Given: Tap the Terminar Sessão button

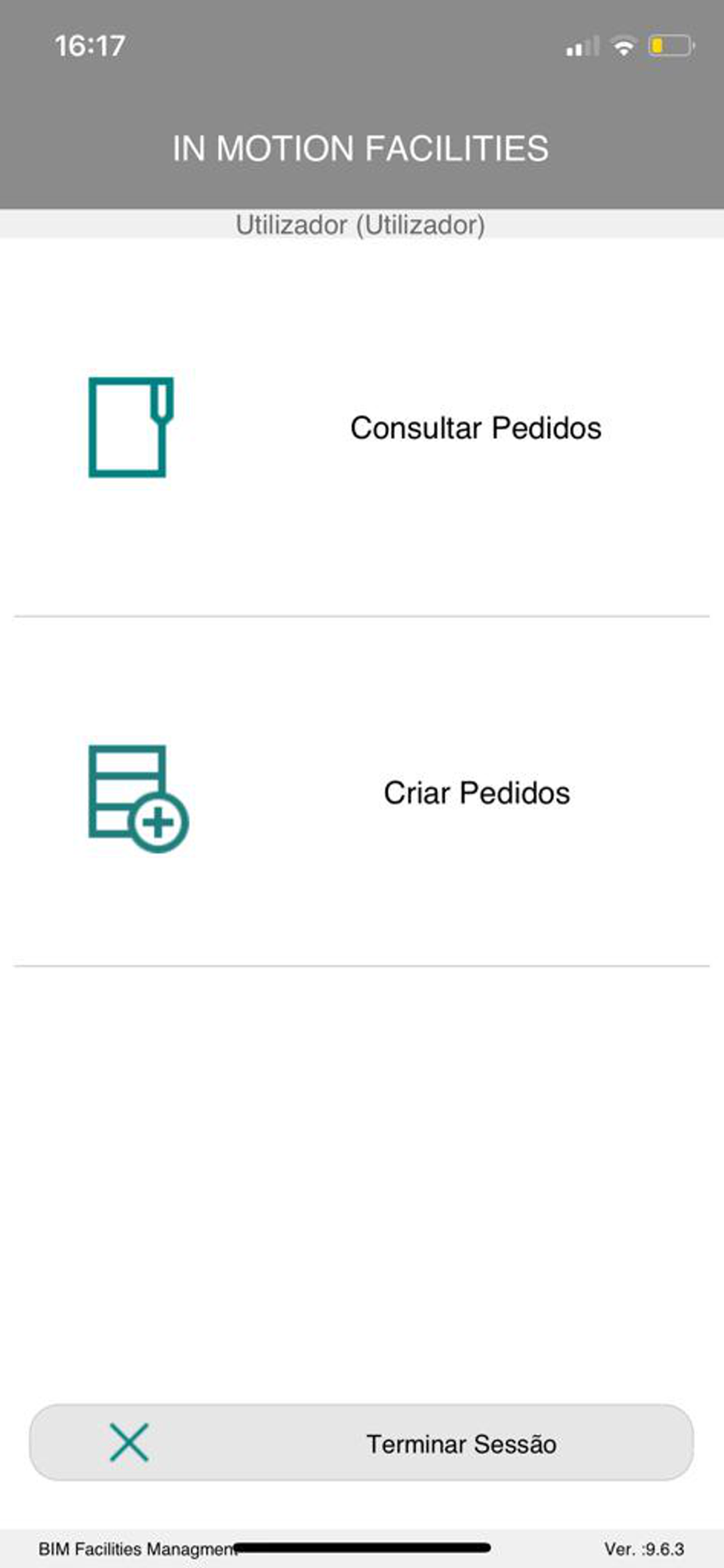Looking at the screenshot, I should 361,1443.
